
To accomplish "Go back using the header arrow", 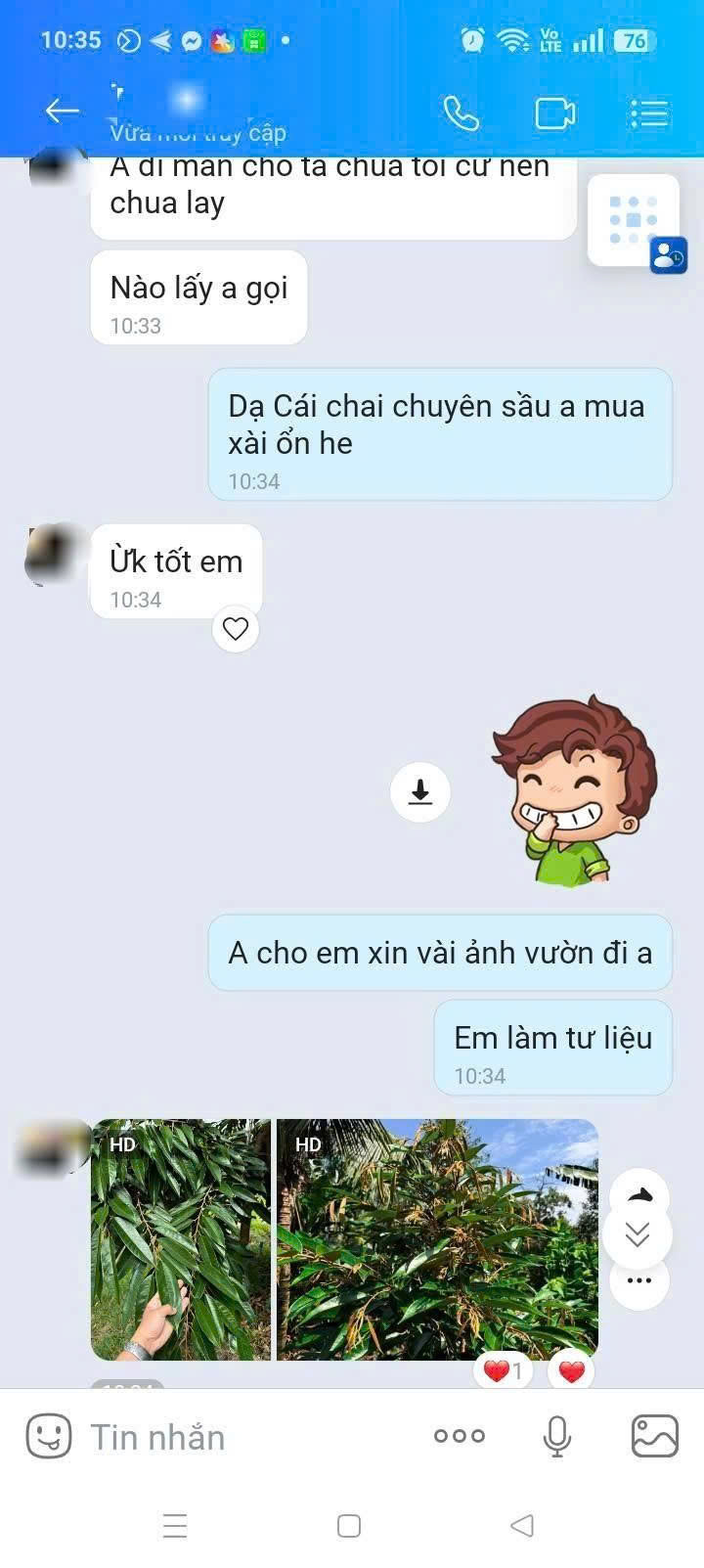I will click(62, 112).
